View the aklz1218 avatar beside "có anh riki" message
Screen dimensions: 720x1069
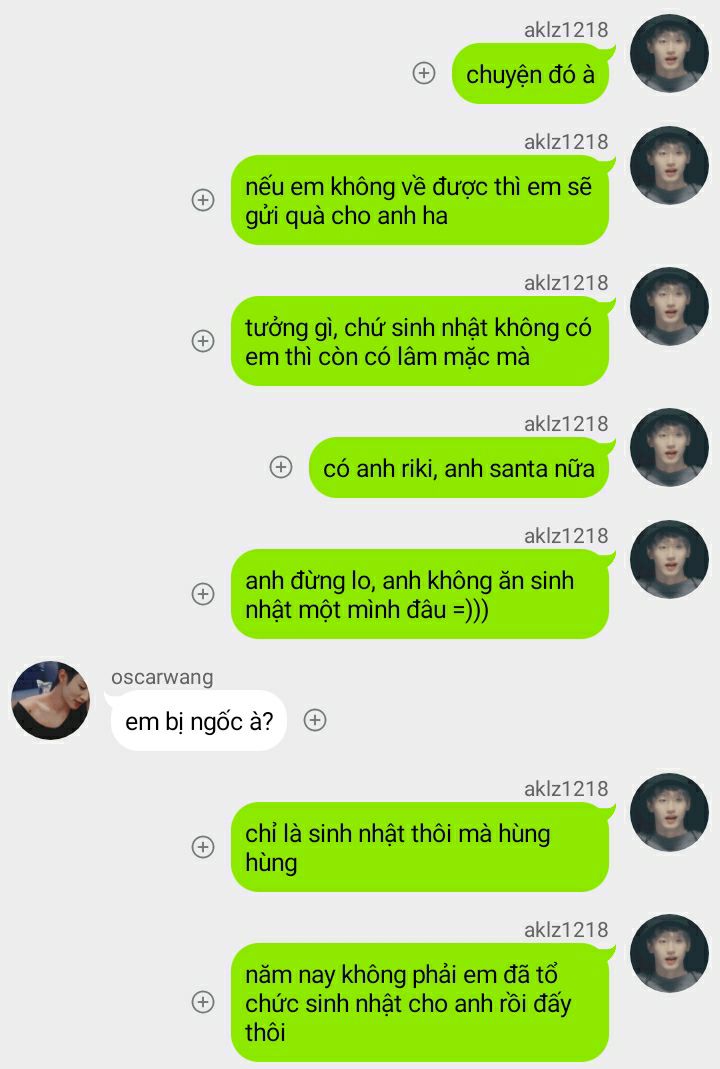pyautogui.click(x=669, y=447)
